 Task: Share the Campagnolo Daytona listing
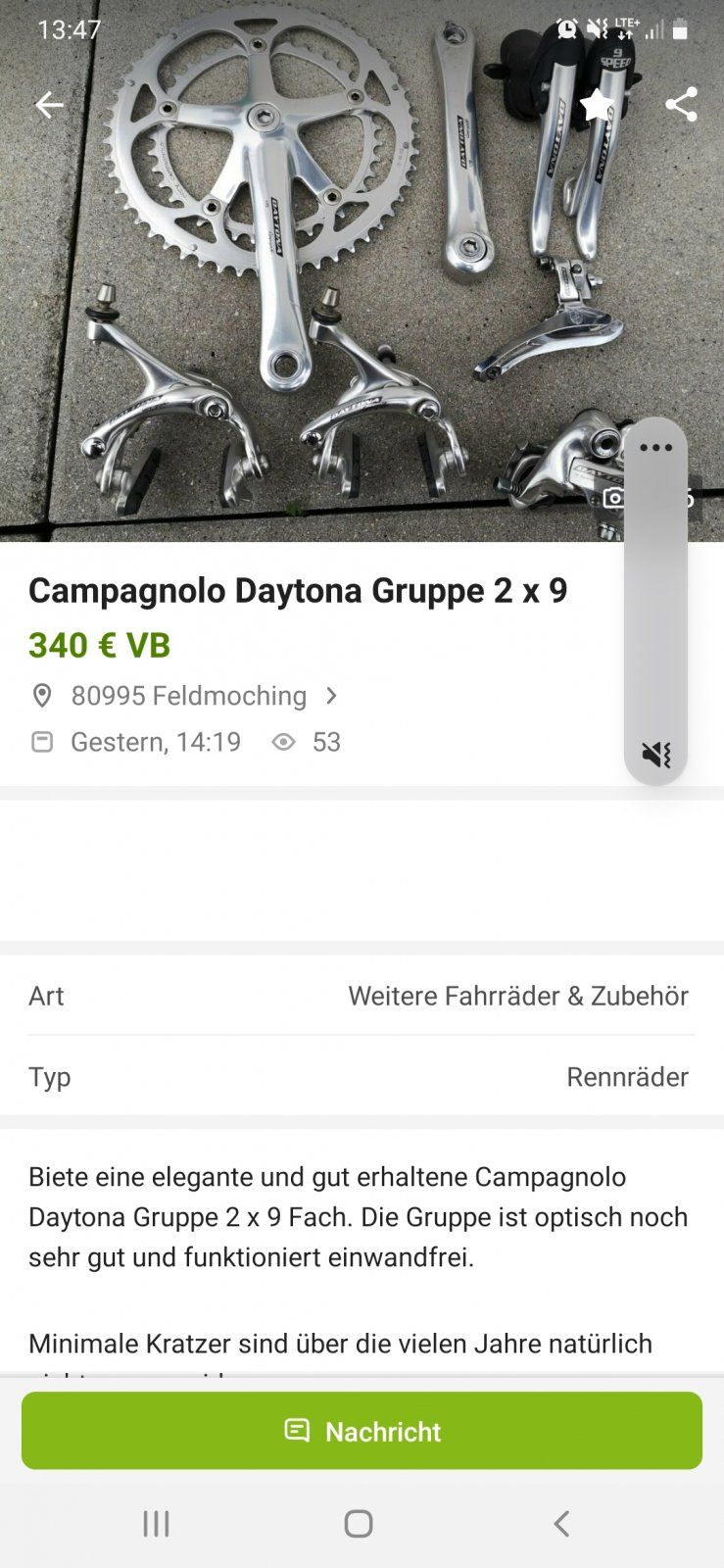pyautogui.click(x=680, y=105)
